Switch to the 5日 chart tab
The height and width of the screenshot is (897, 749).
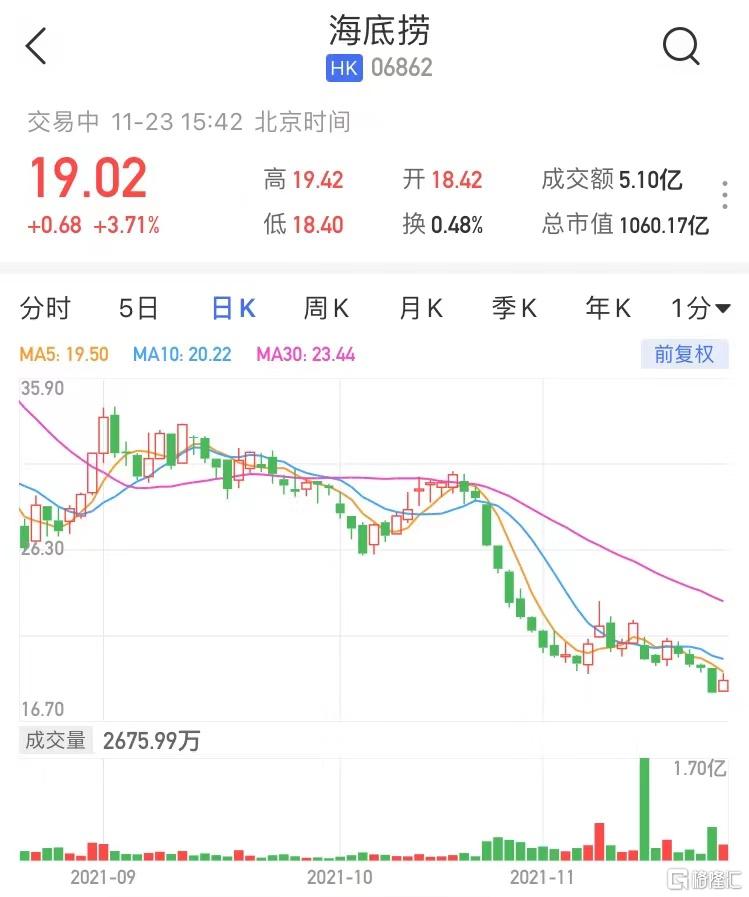pyautogui.click(x=138, y=309)
